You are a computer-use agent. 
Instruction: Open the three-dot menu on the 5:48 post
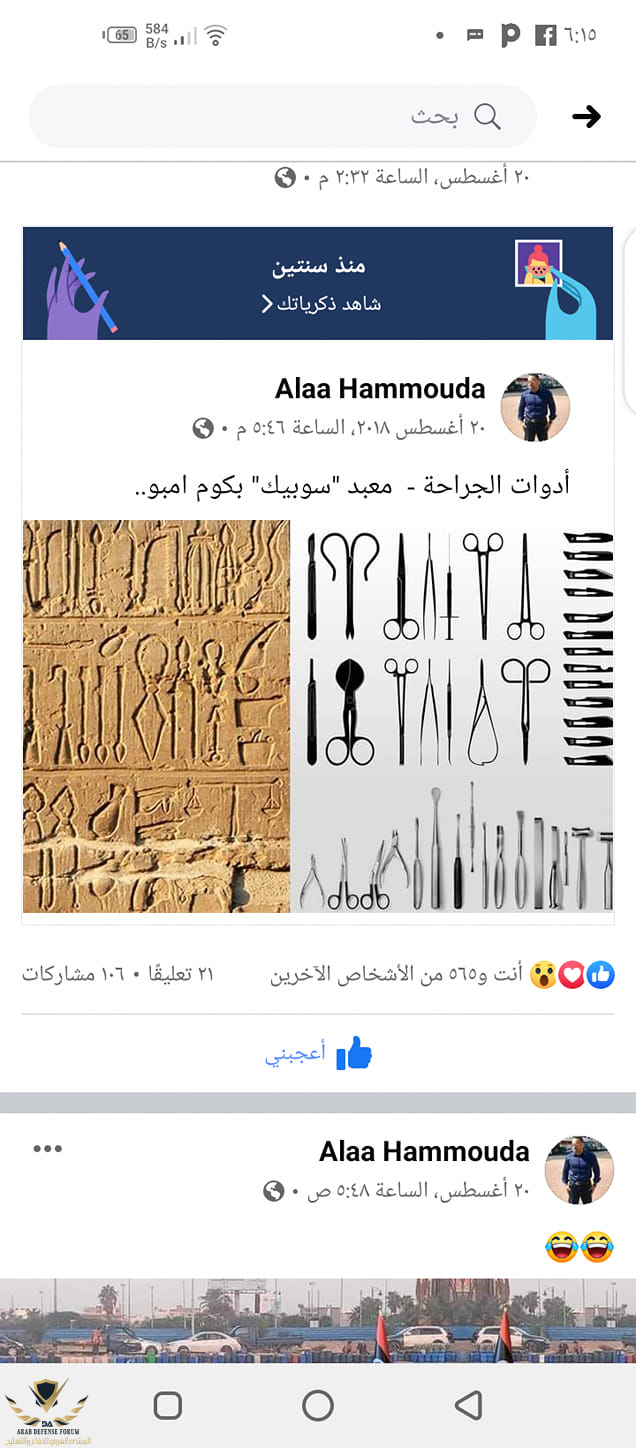click(47, 1149)
